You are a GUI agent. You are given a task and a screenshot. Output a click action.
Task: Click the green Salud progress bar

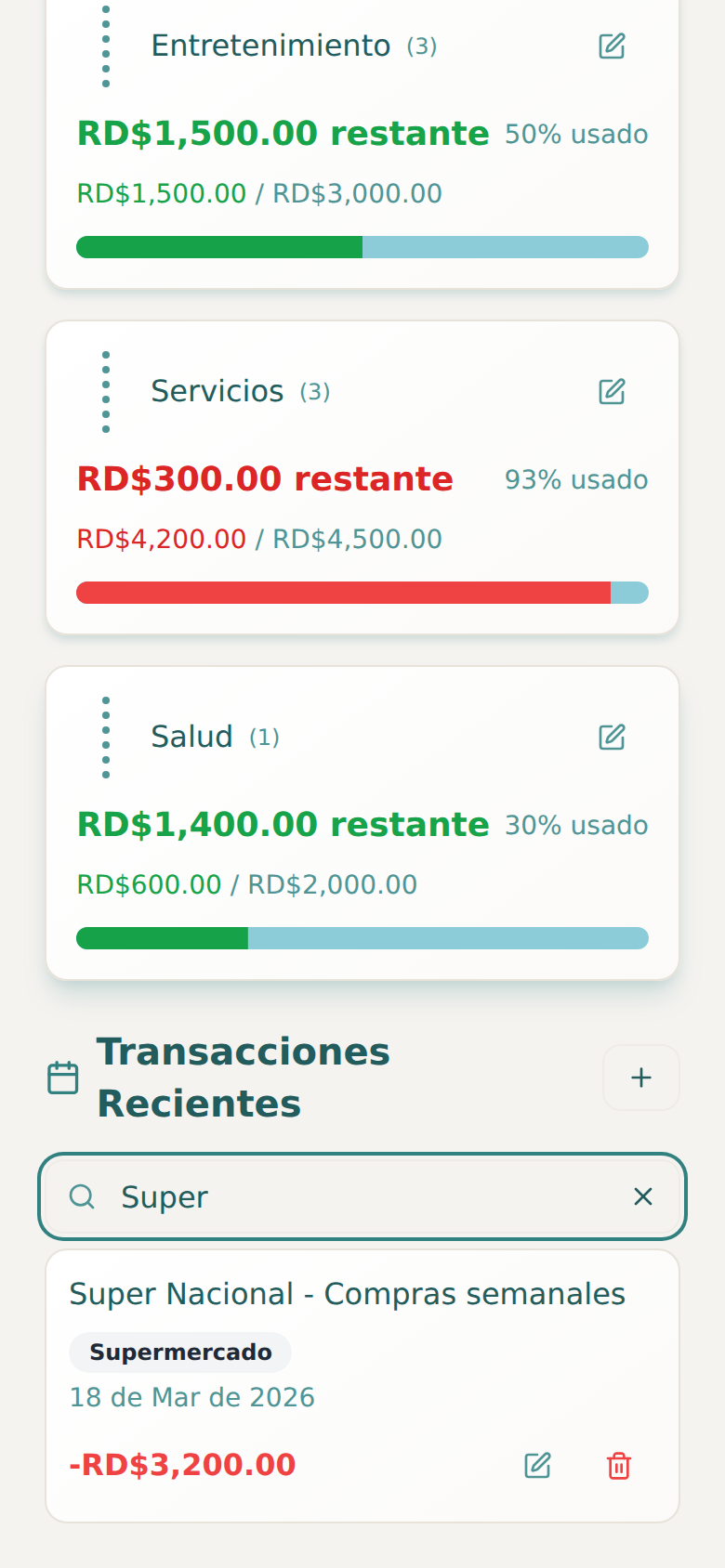[163, 938]
